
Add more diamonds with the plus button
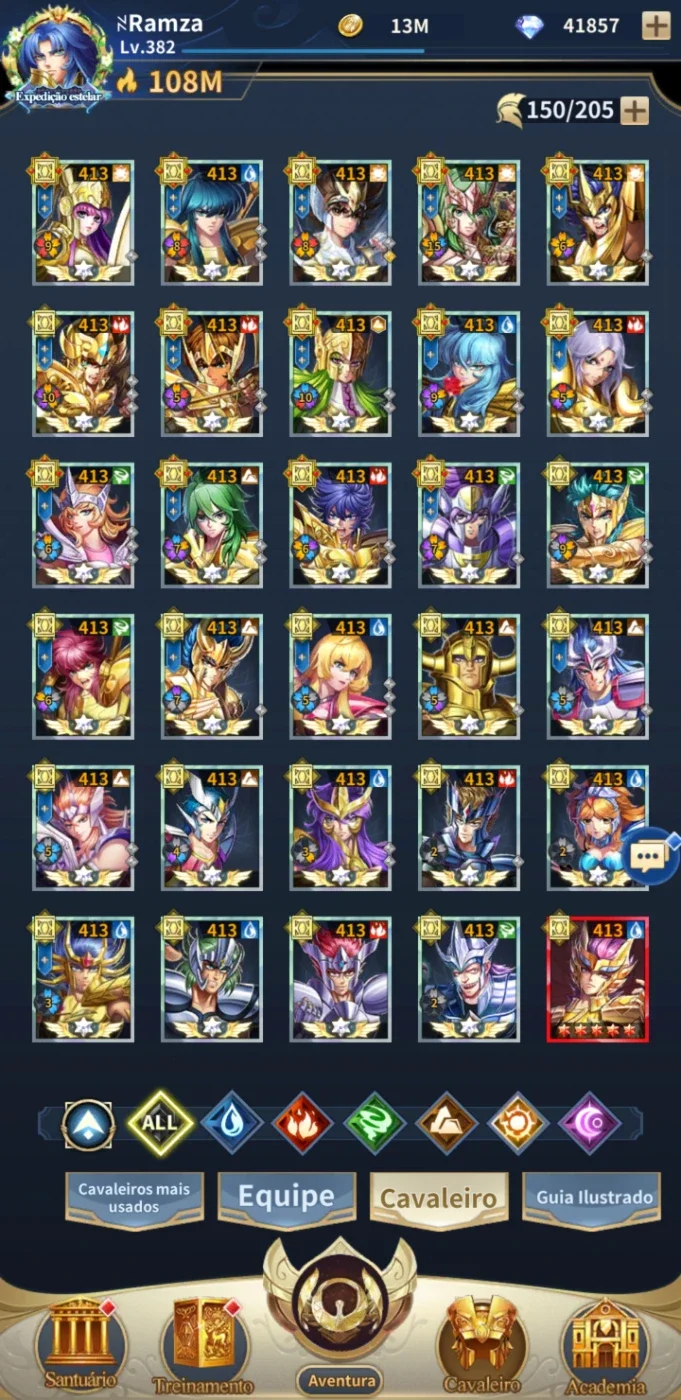click(x=656, y=25)
